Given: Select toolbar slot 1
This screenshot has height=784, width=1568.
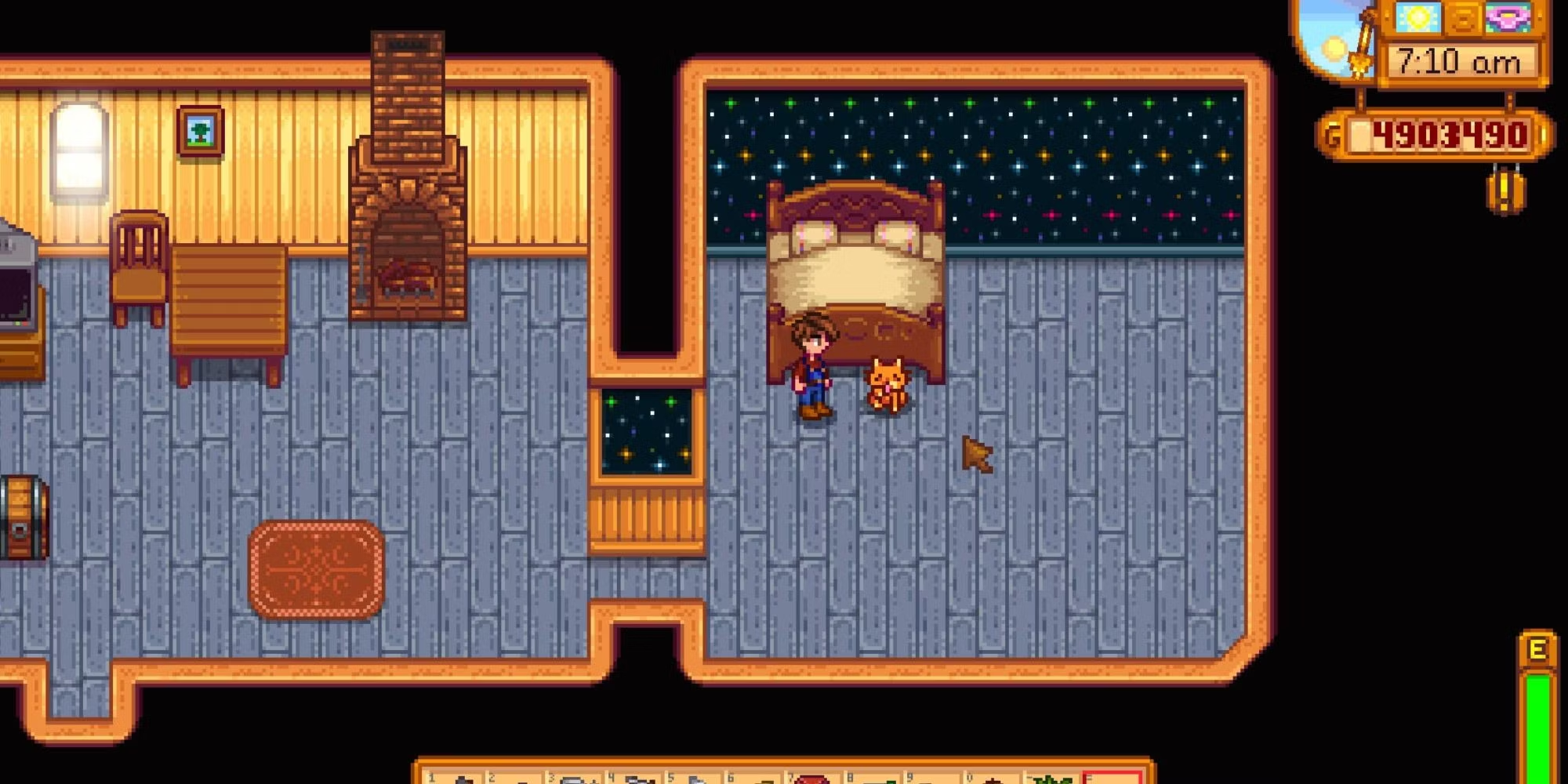Looking at the screenshot, I should pyautogui.click(x=453, y=778).
